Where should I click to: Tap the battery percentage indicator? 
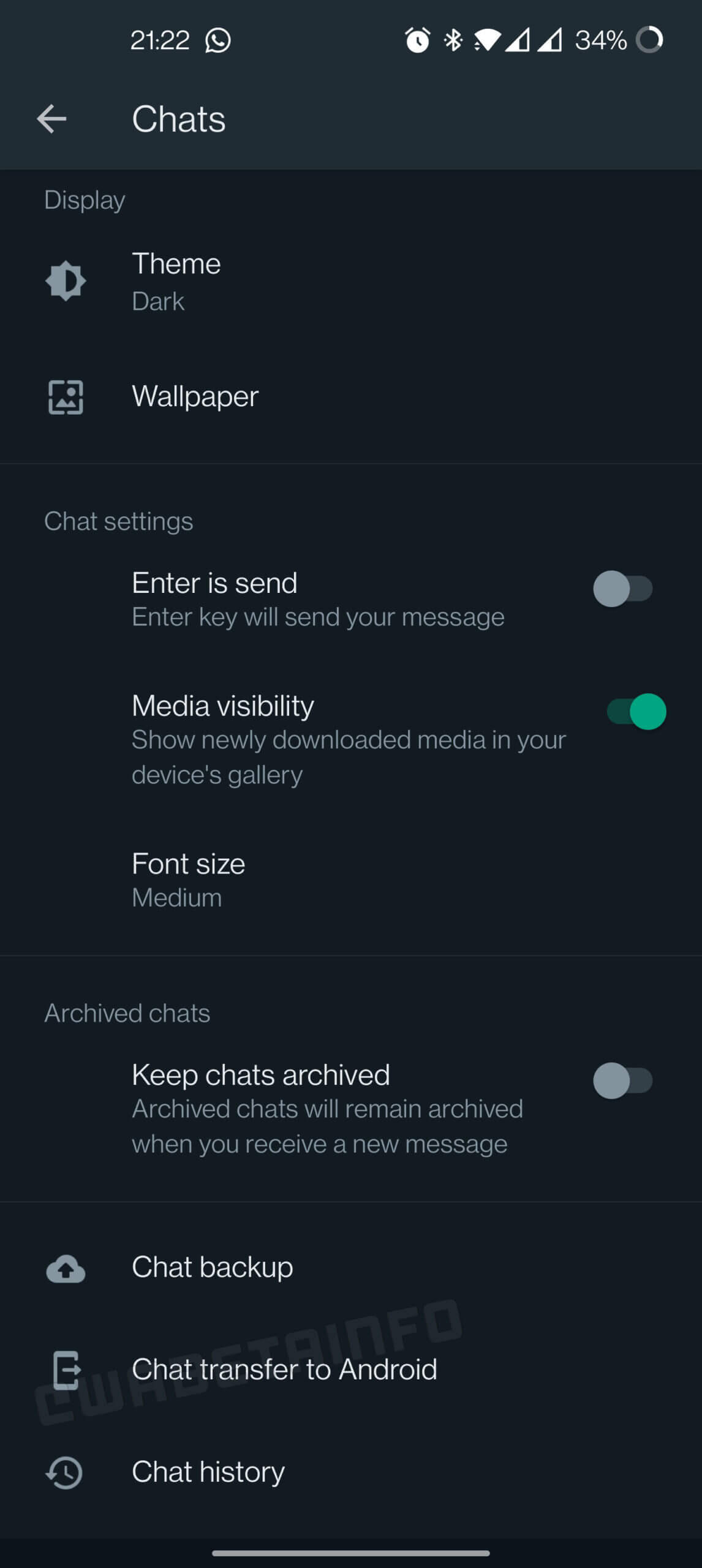click(x=599, y=40)
